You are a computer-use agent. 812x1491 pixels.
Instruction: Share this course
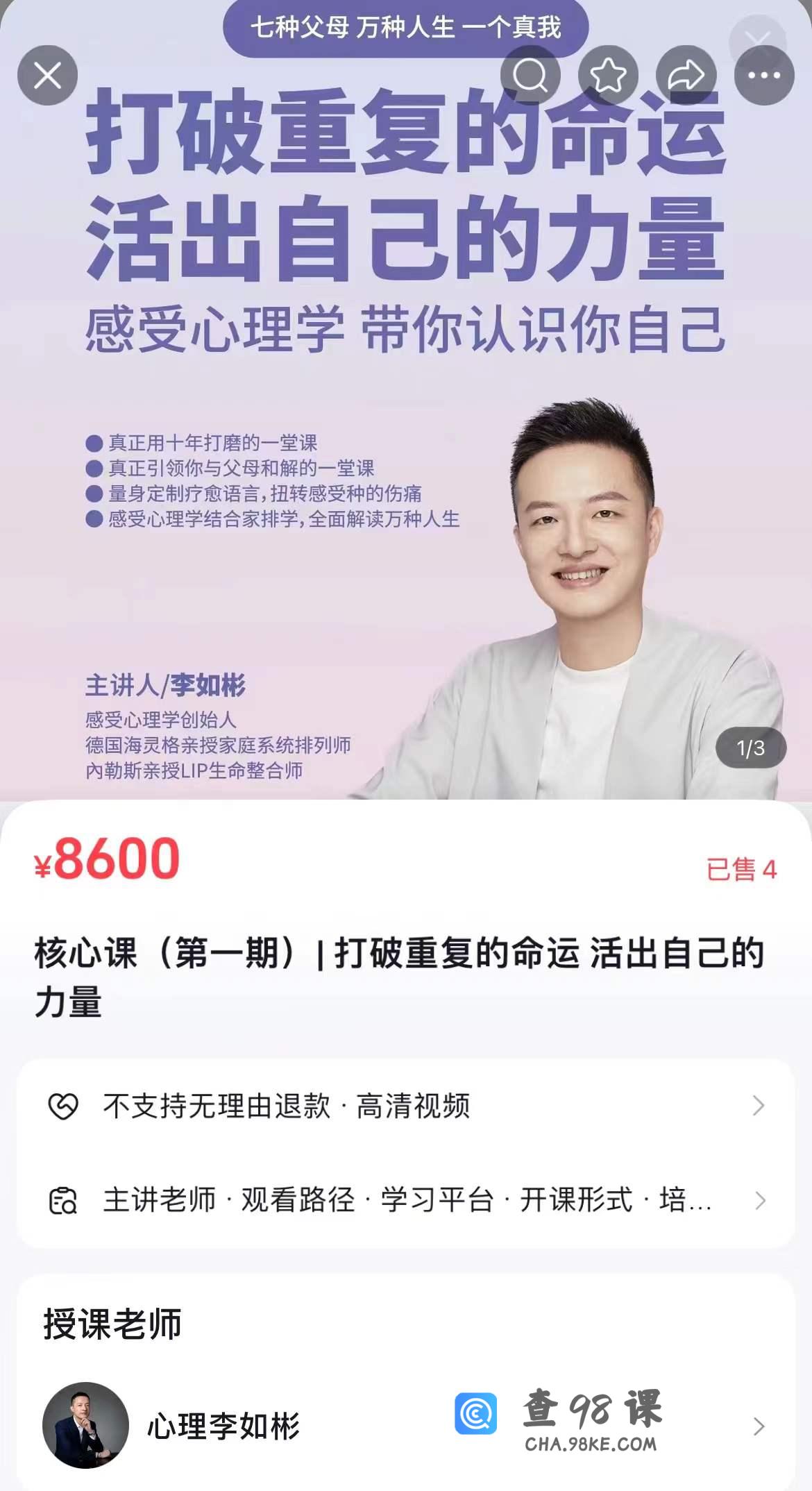(686, 75)
